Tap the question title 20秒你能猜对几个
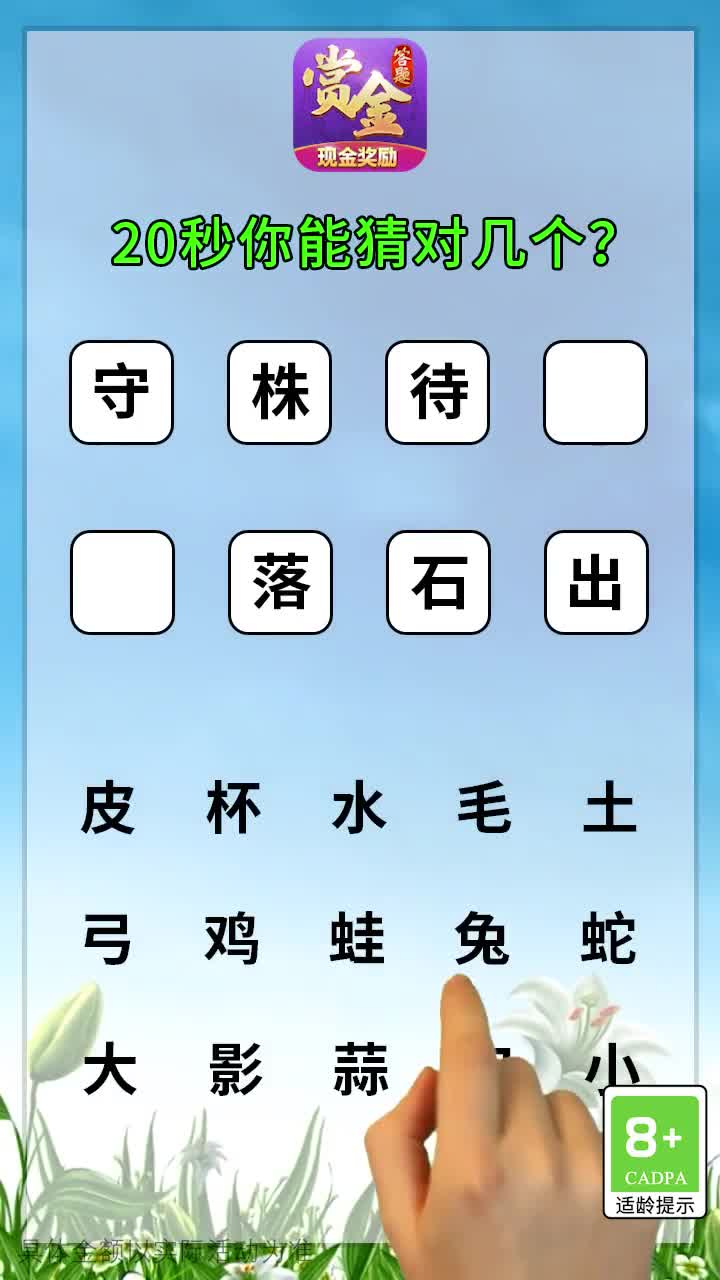720x1280 pixels. click(360, 242)
